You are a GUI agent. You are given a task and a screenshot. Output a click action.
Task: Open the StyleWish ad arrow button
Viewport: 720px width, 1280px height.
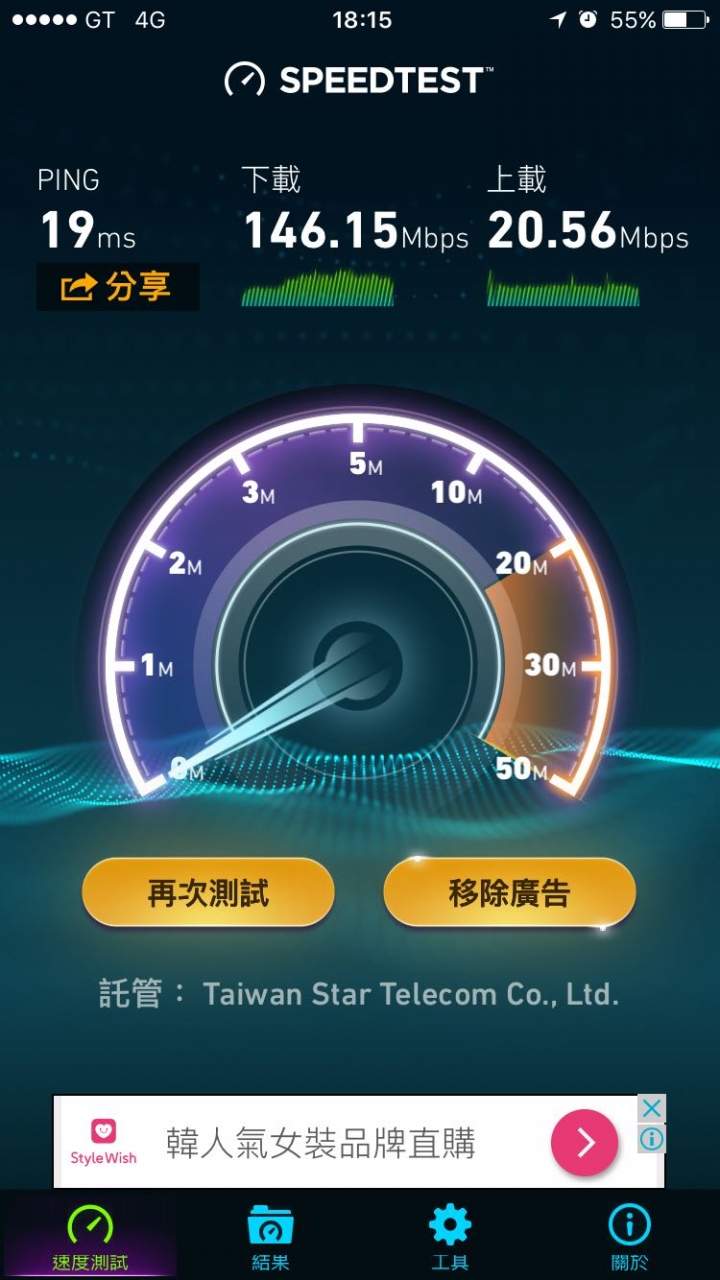point(584,1142)
